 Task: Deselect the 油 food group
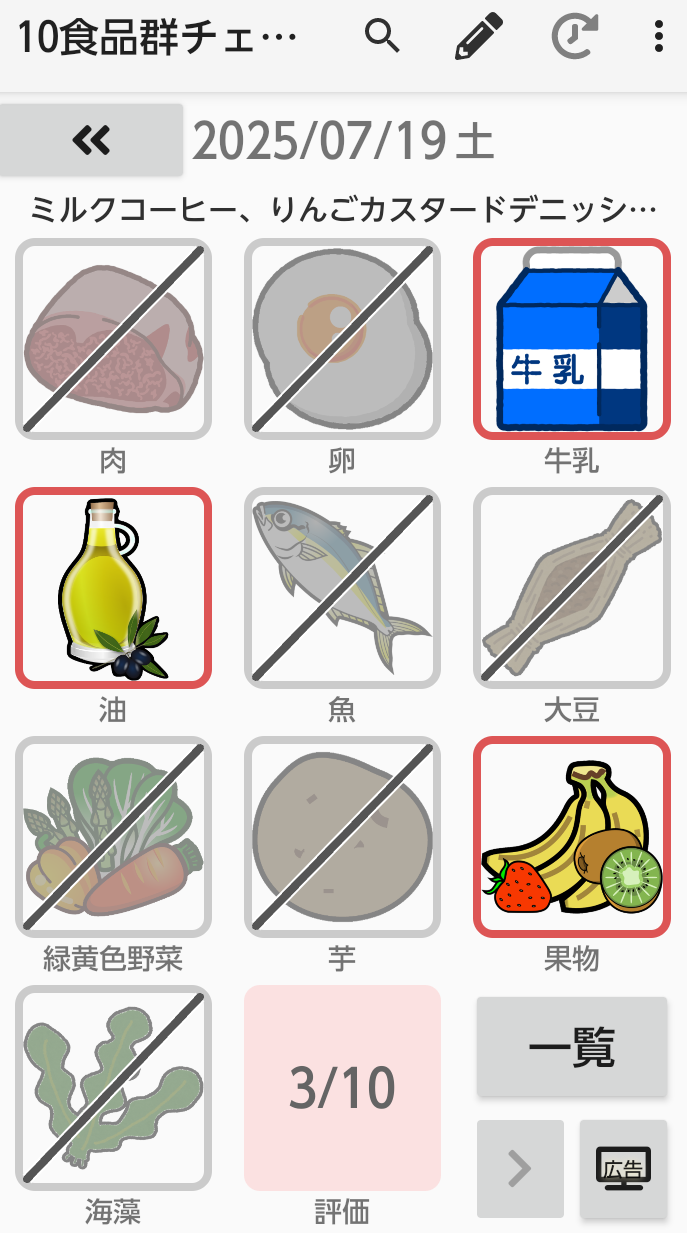113,588
